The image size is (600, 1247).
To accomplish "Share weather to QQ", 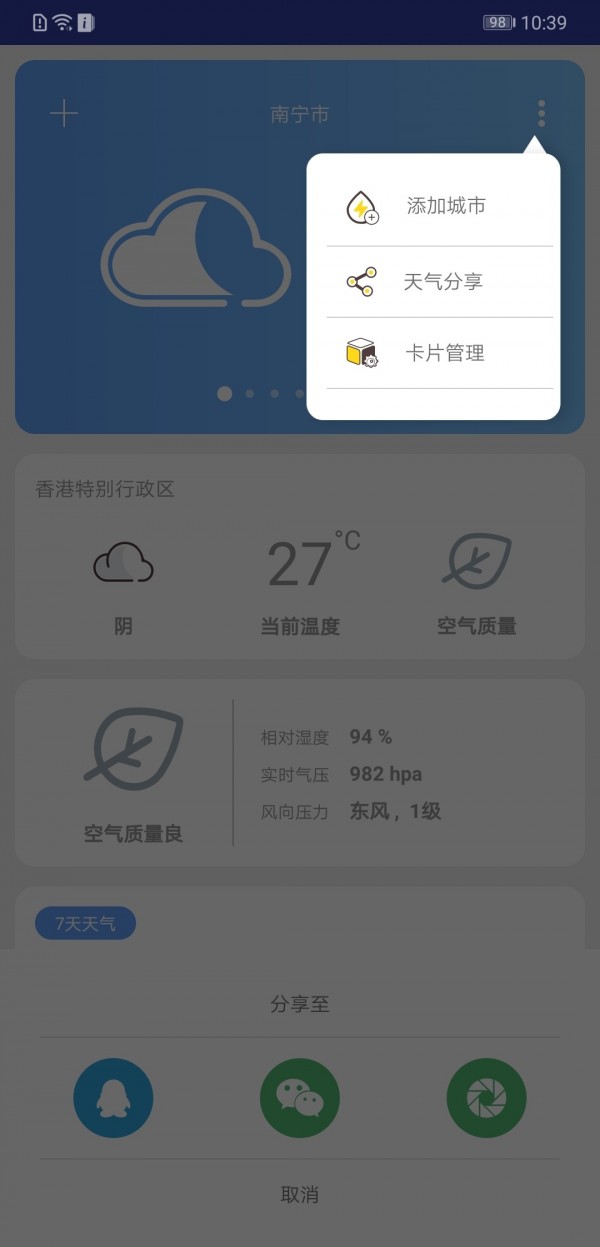I will coord(113,1098).
